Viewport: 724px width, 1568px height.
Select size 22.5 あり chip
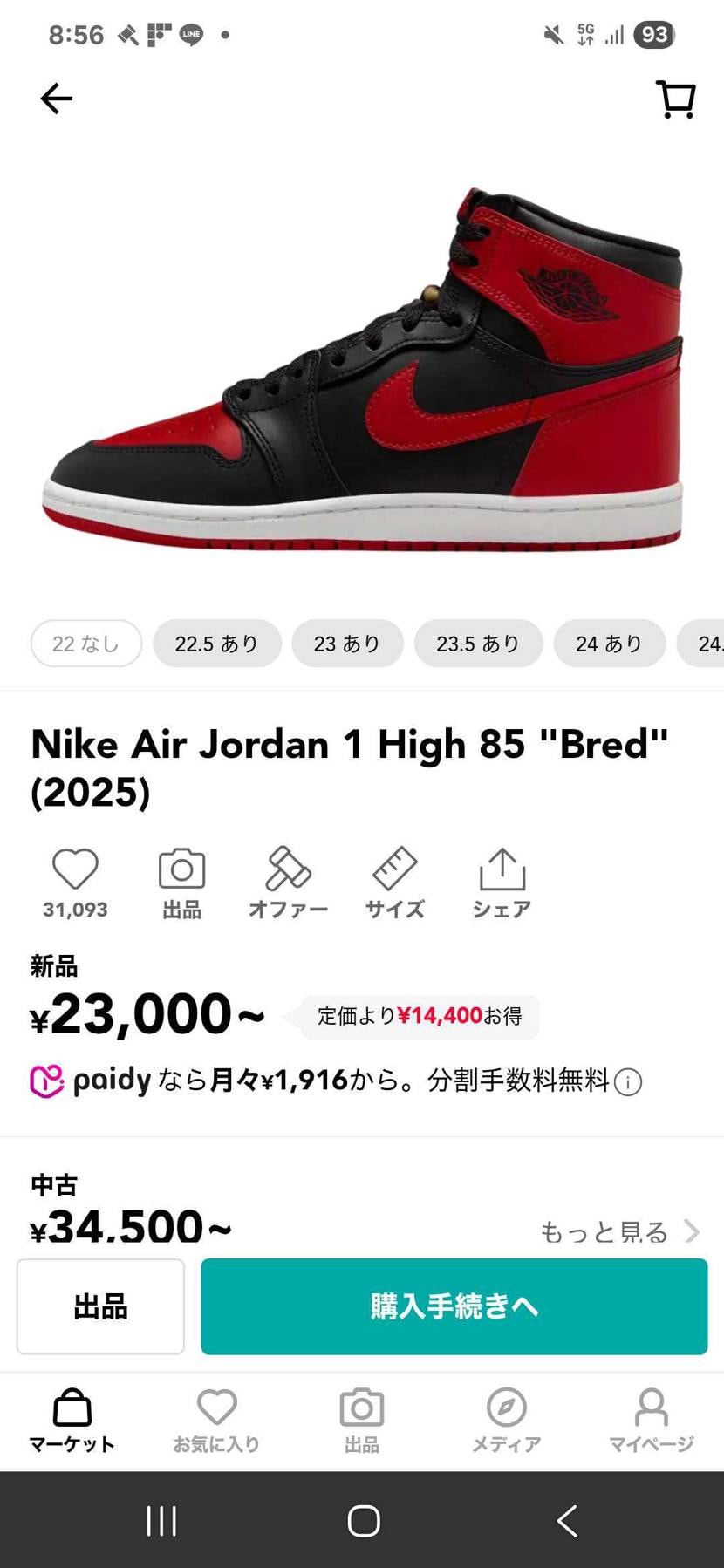click(x=216, y=643)
